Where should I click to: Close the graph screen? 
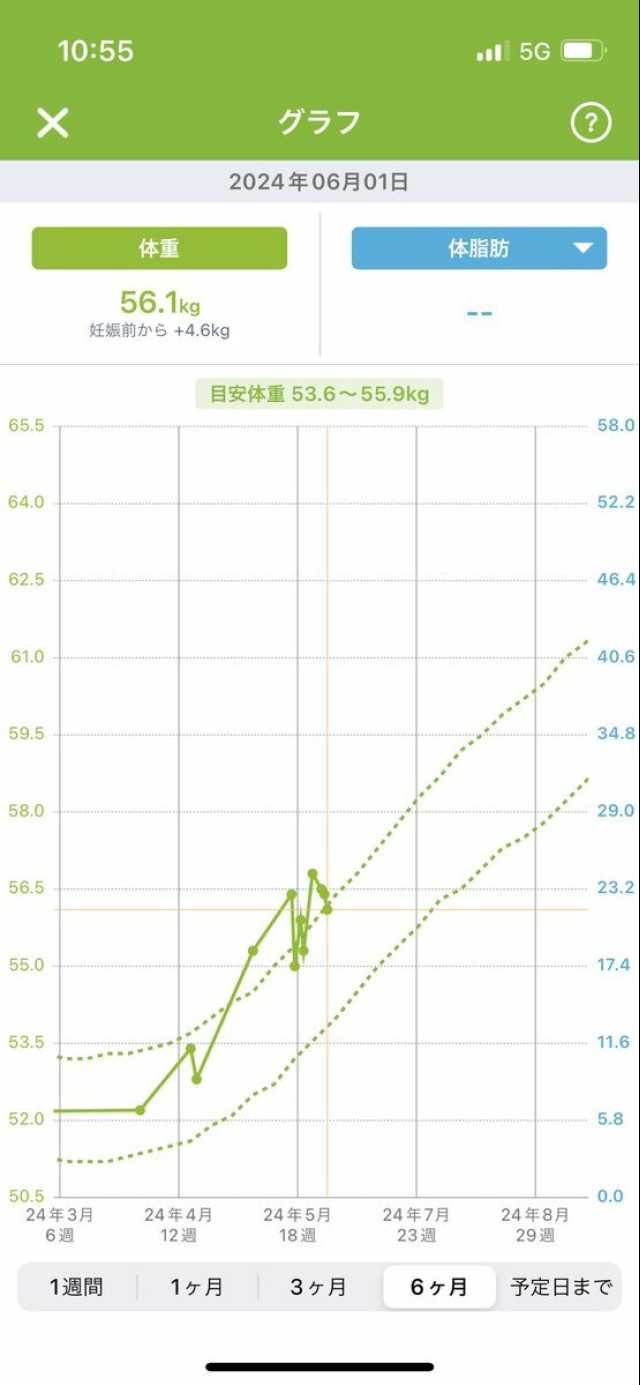pyautogui.click(x=52, y=123)
